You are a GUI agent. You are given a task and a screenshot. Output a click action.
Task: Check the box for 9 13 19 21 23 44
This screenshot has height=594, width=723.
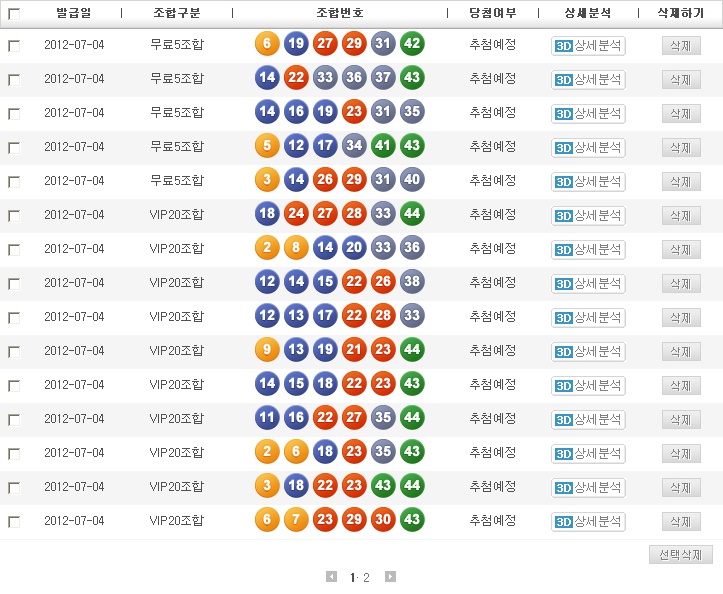(14, 352)
